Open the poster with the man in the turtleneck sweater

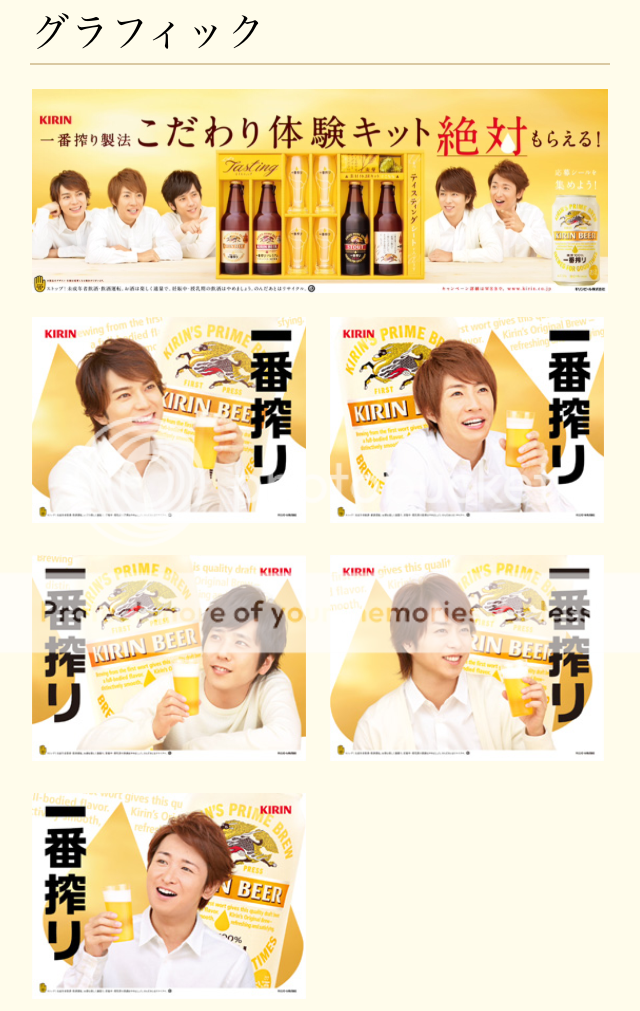point(168,657)
